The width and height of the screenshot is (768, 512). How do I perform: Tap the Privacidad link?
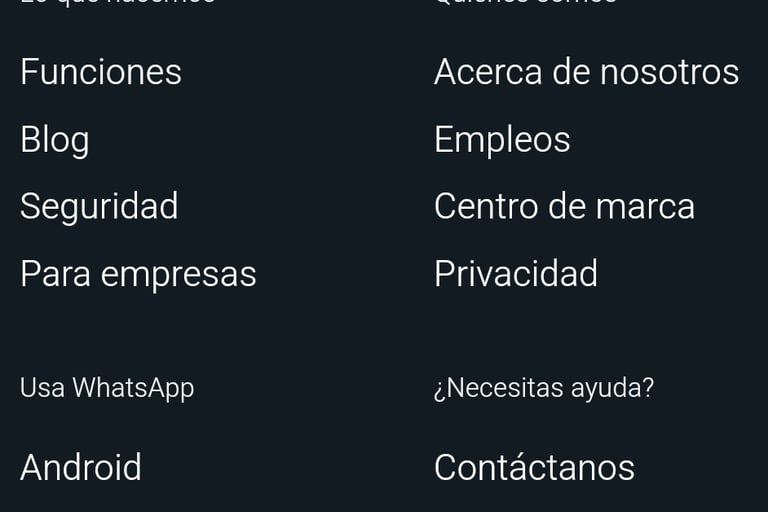coord(516,274)
